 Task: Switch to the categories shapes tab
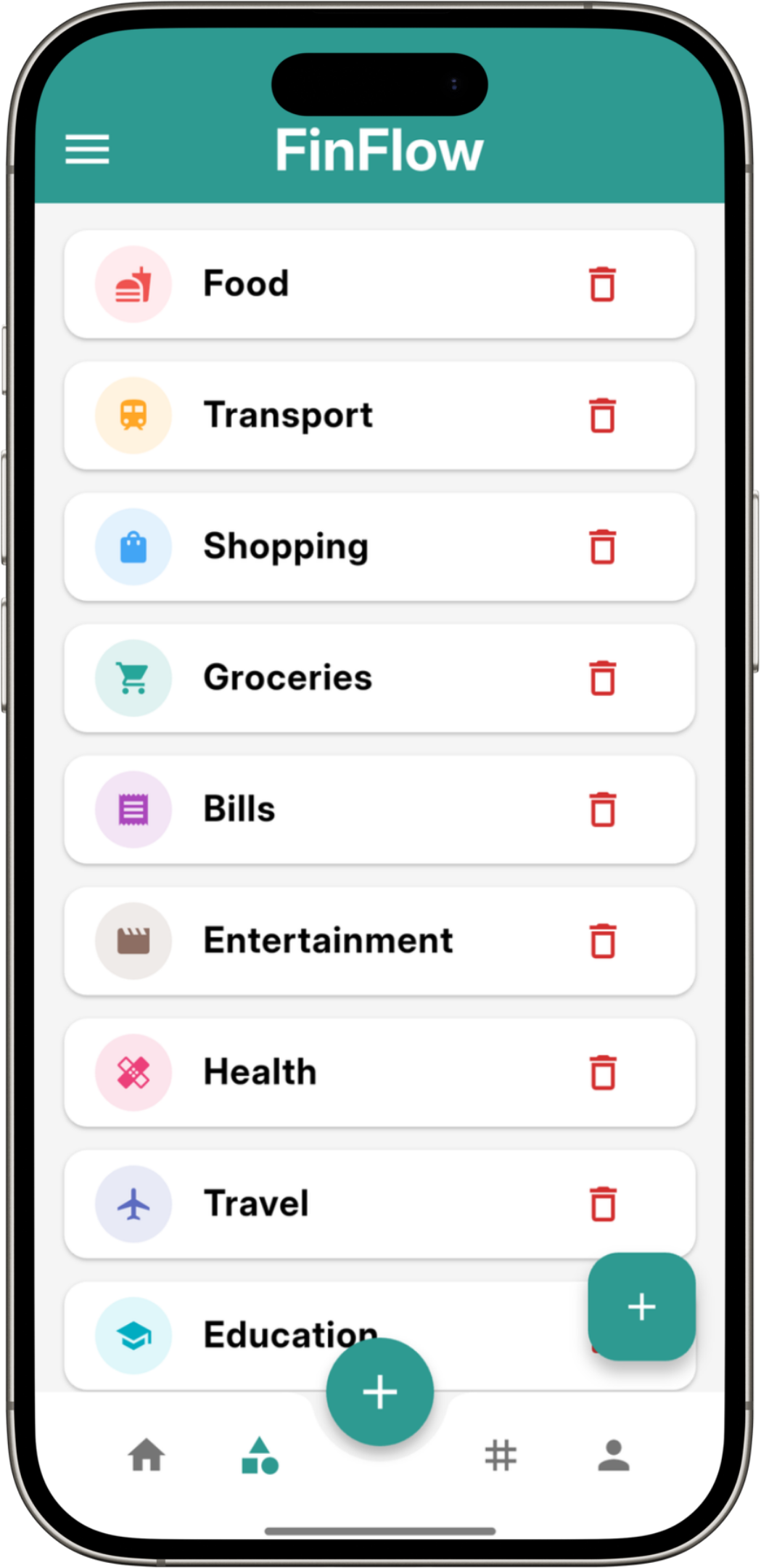coord(260,1455)
